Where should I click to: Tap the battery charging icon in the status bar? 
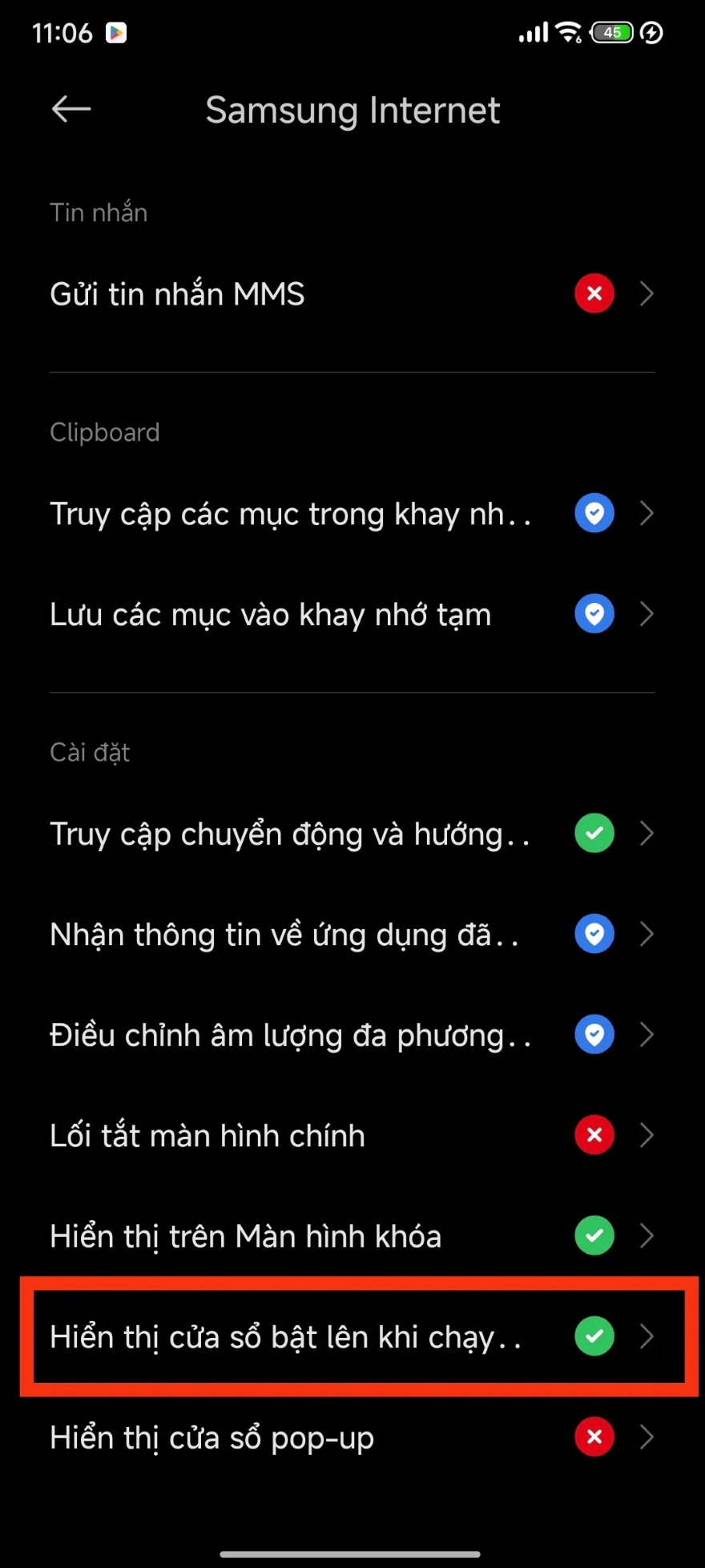pos(651,33)
